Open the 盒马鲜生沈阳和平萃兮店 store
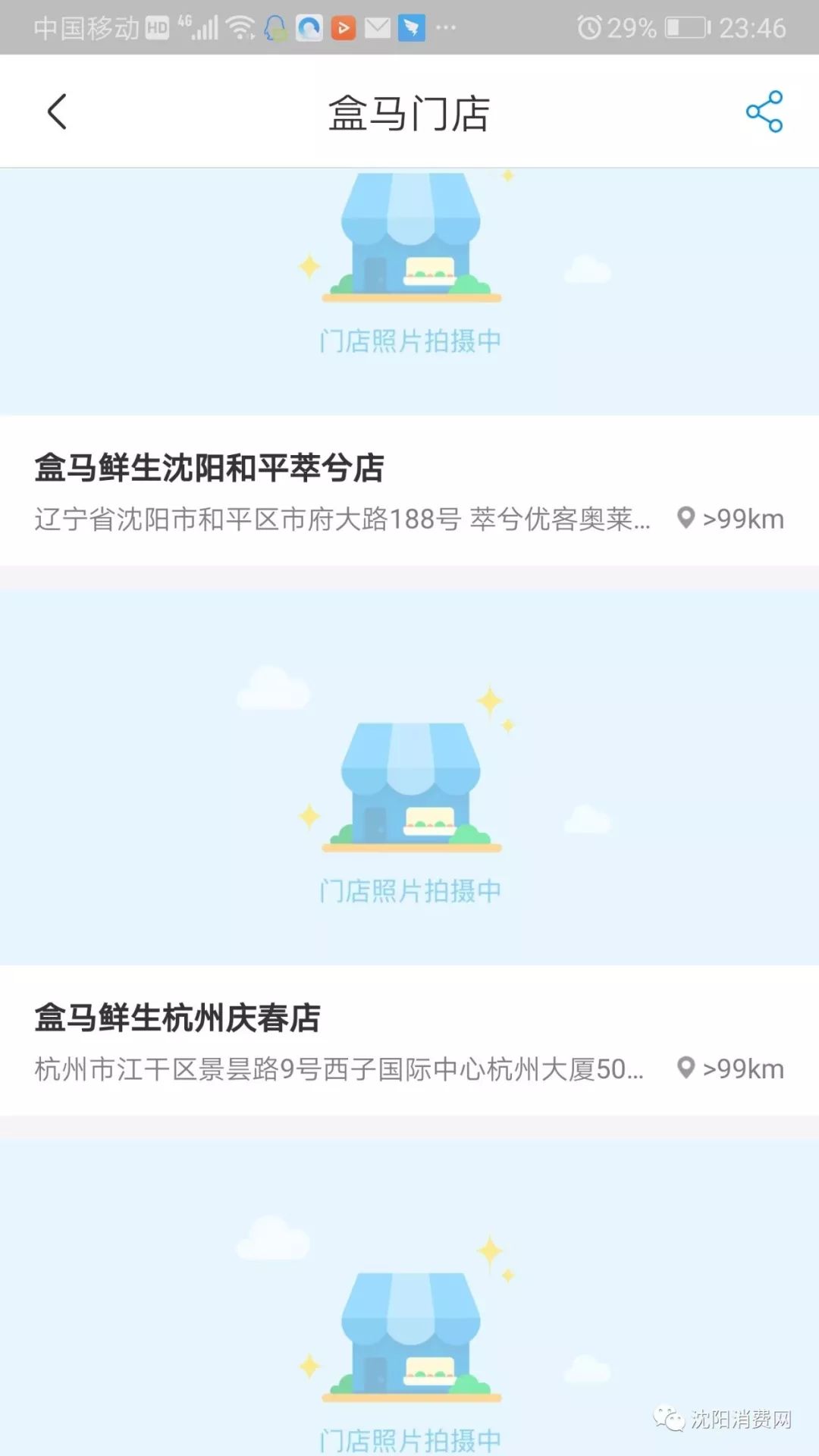 (x=209, y=468)
